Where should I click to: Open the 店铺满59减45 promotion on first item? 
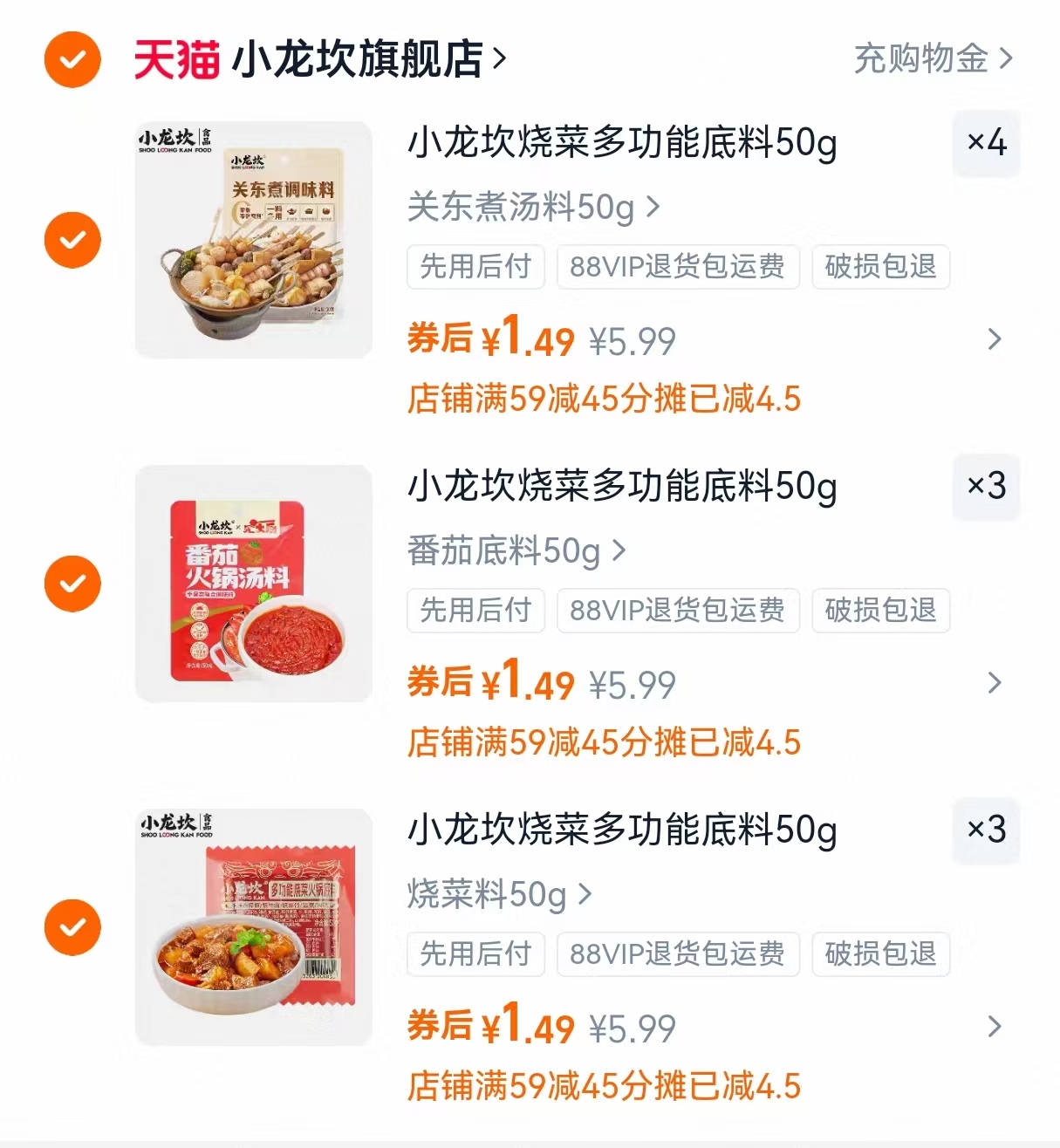click(x=605, y=400)
